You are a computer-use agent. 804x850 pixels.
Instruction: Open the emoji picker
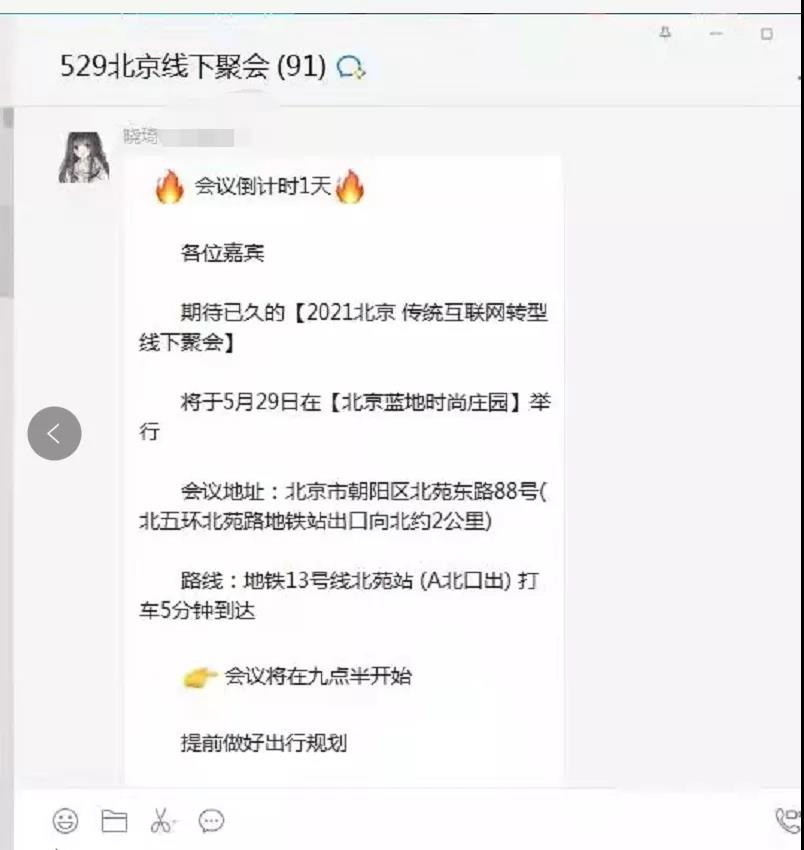pyautogui.click(x=66, y=821)
